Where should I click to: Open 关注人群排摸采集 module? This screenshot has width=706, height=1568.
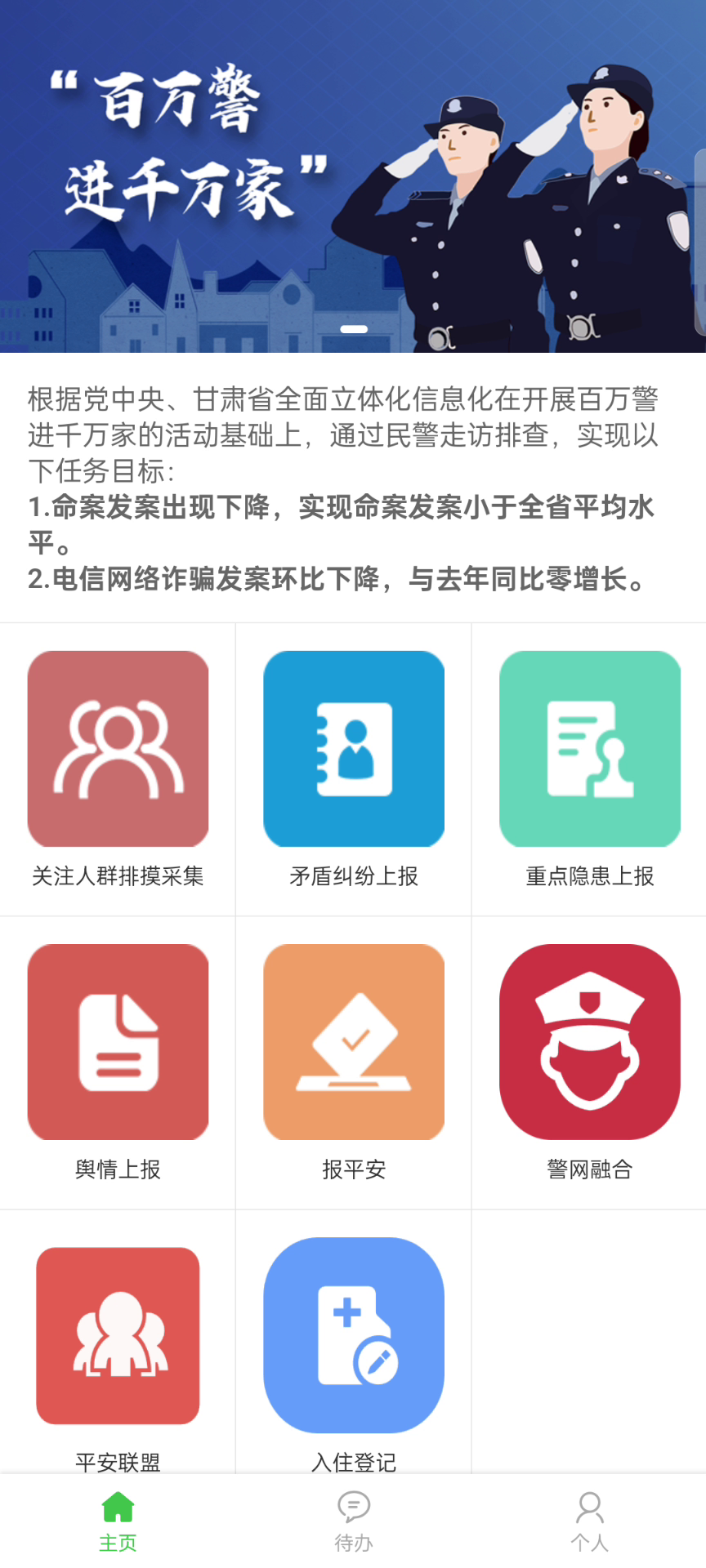(x=118, y=749)
